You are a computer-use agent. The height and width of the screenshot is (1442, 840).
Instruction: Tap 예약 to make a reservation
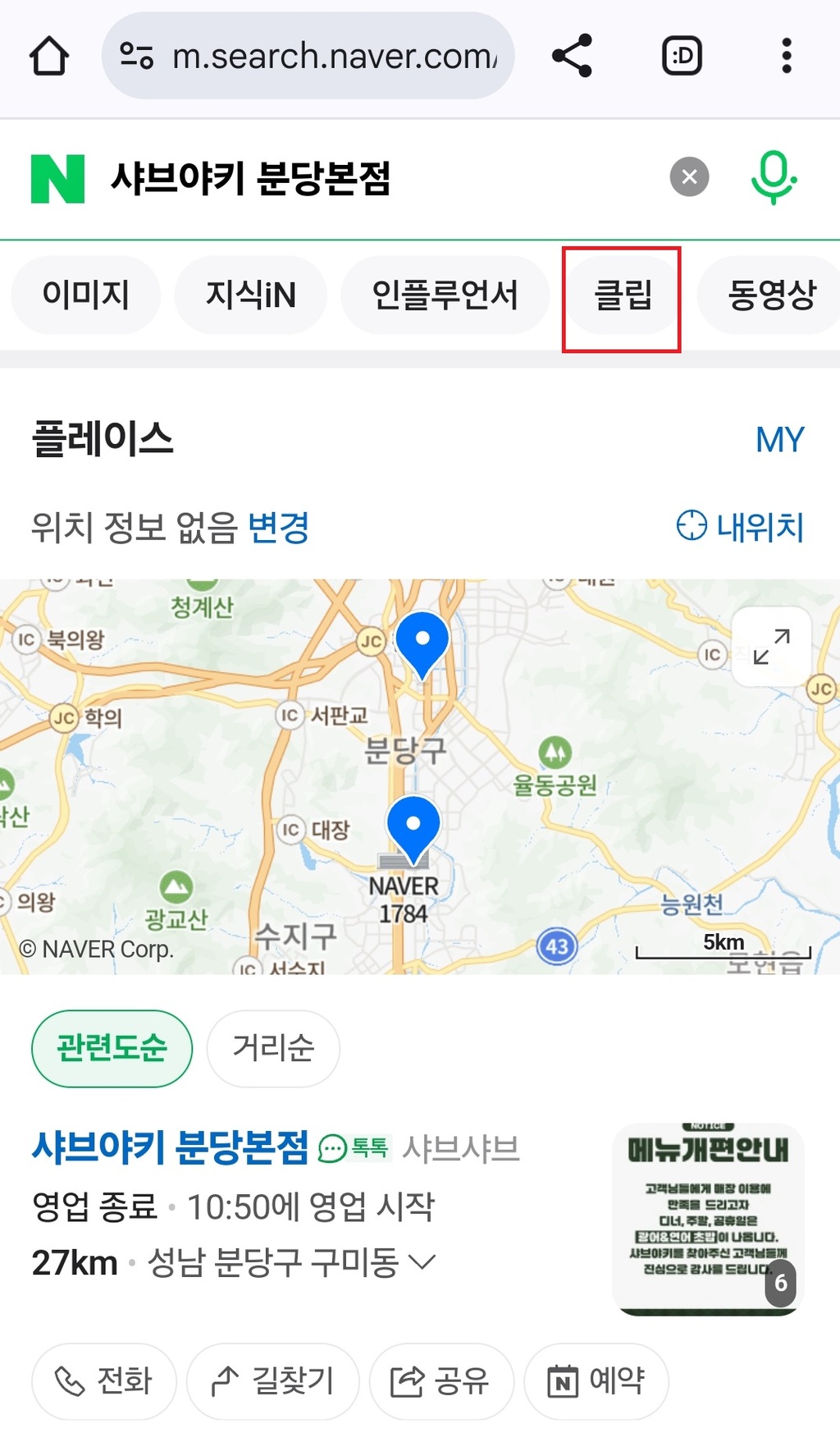coord(596,1380)
